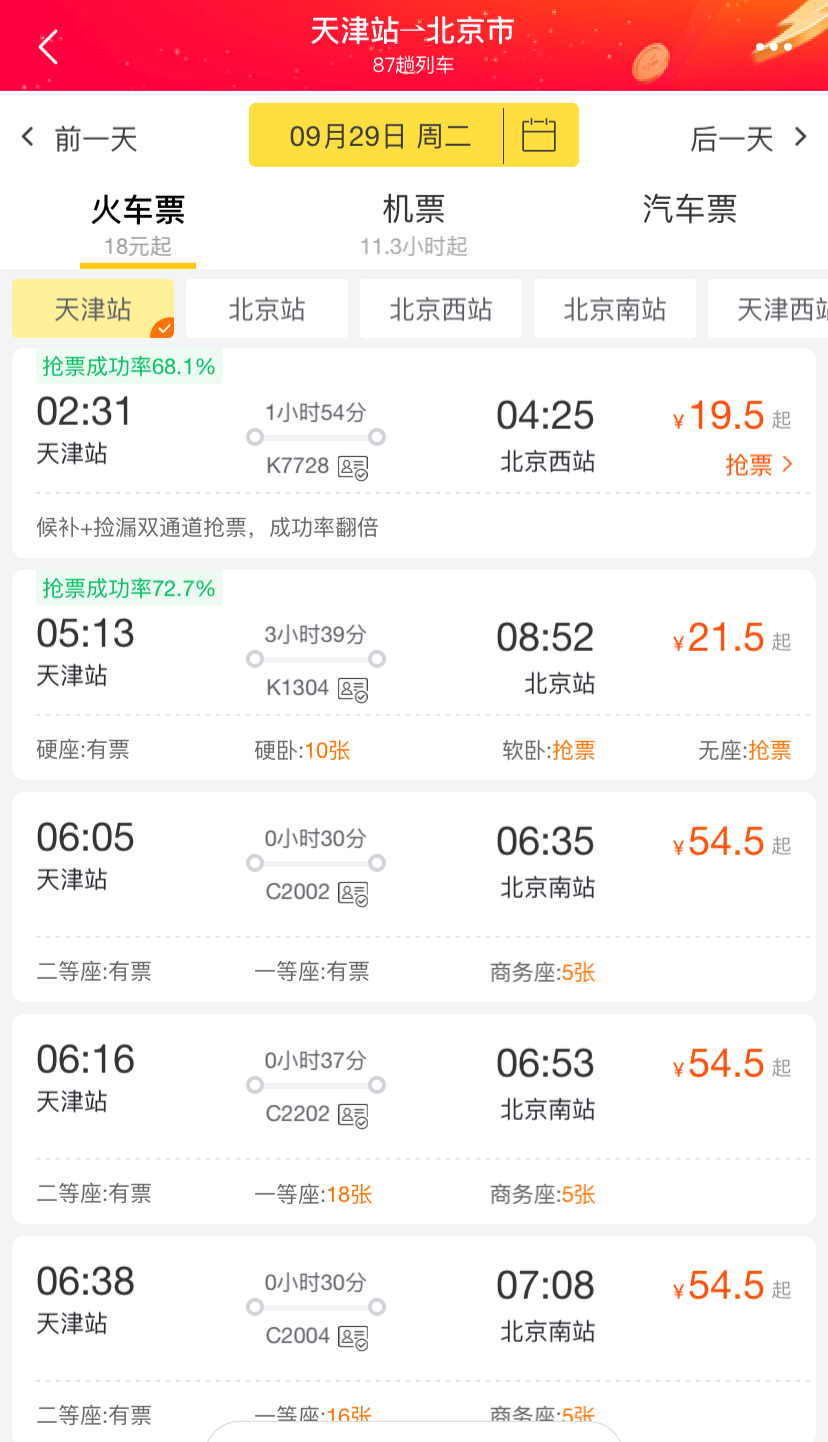Open train C2202 departing 06:16
828x1442 pixels.
click(414, 1119)
